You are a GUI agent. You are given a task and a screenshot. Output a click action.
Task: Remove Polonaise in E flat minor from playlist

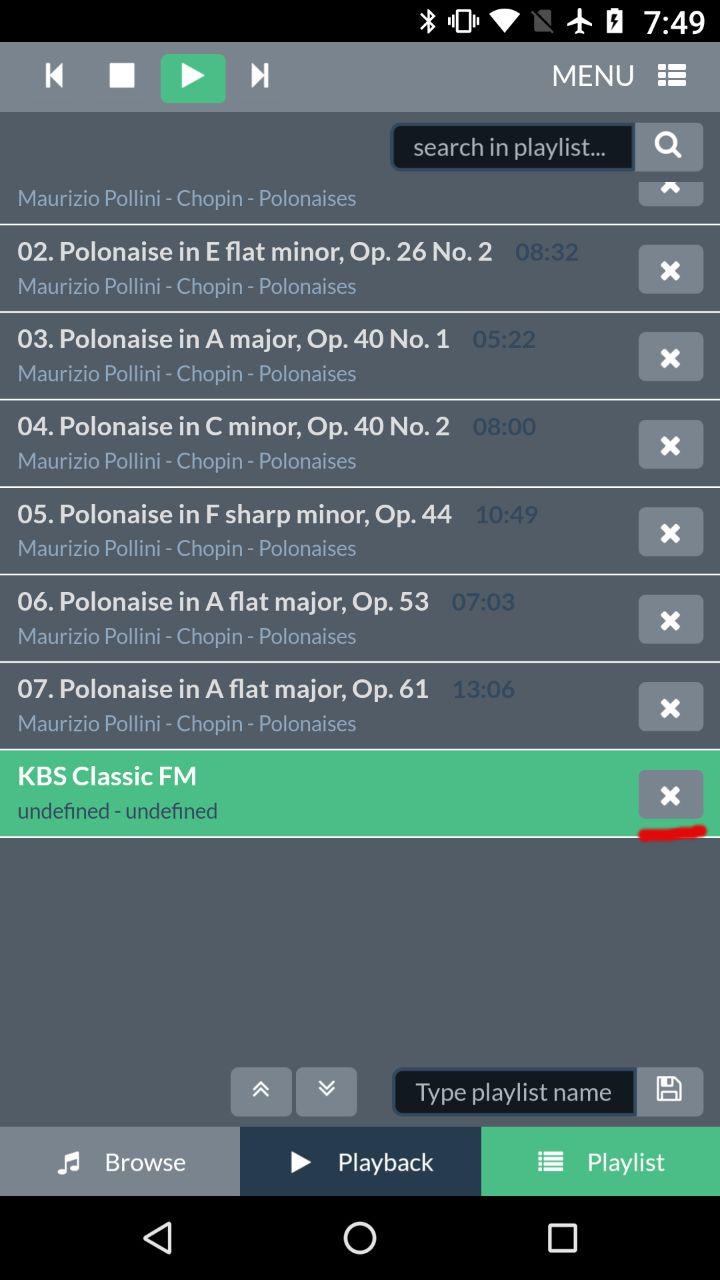[x=671, y=270]
